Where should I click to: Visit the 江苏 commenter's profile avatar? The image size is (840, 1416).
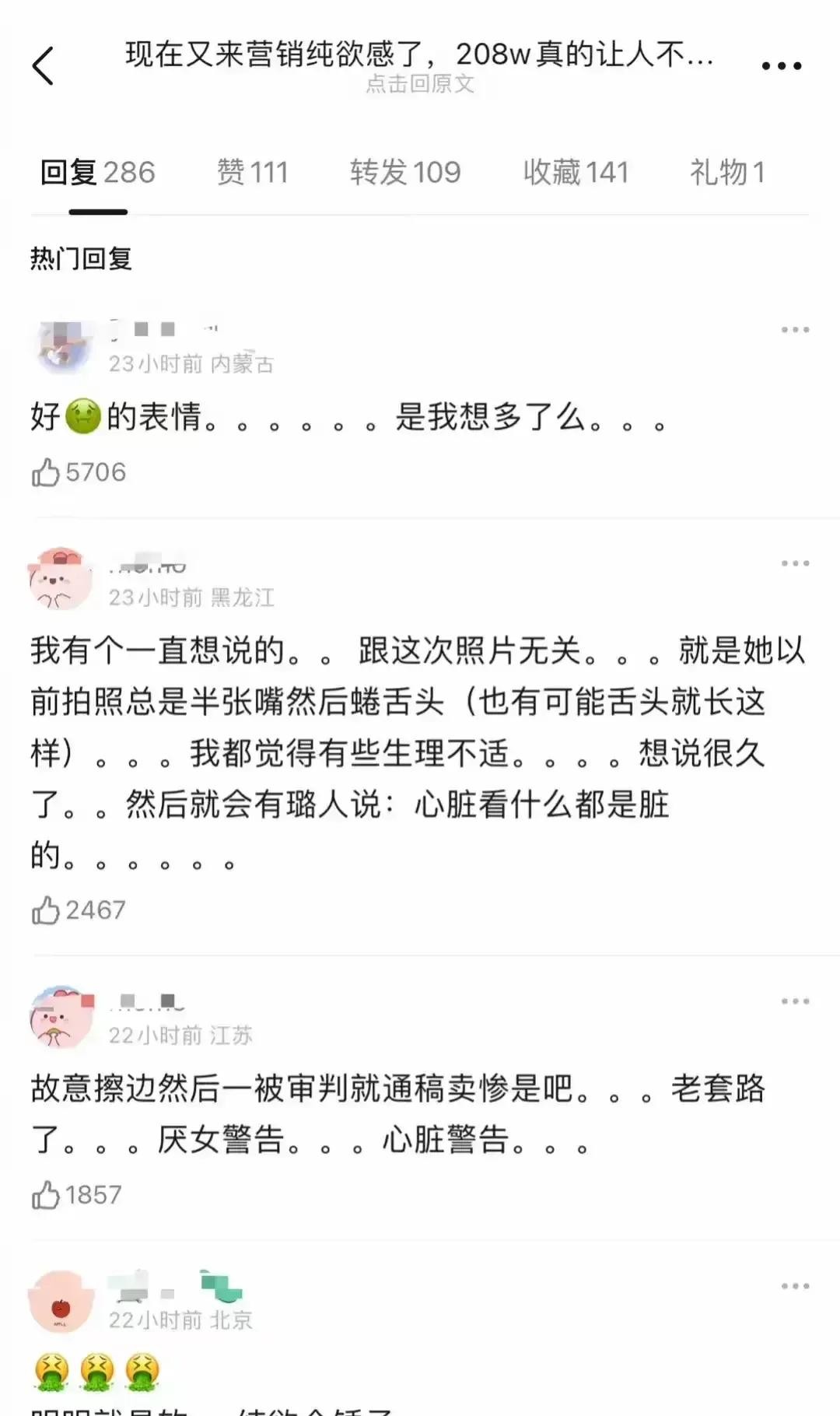point(61,1017)
